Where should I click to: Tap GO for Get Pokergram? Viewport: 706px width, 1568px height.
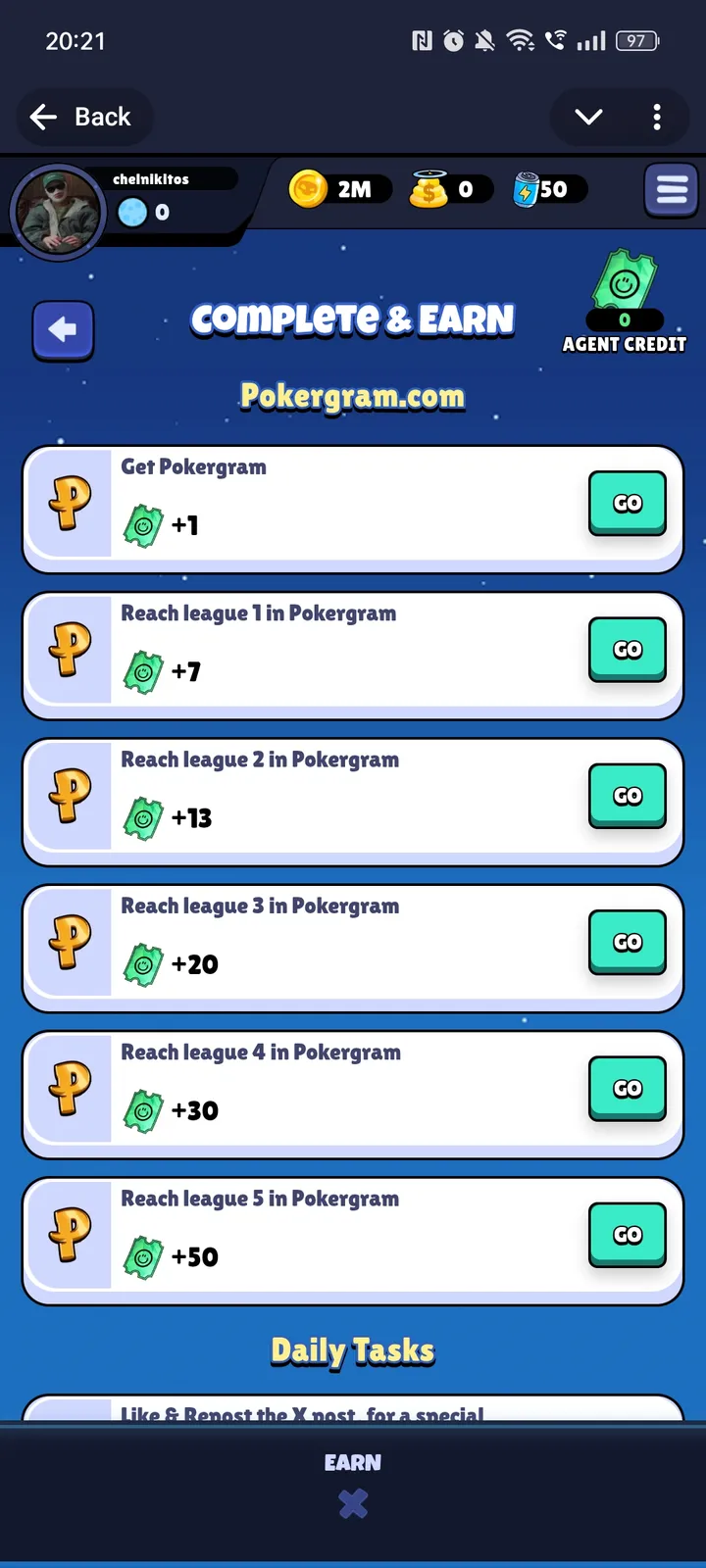tap(628, 503)
